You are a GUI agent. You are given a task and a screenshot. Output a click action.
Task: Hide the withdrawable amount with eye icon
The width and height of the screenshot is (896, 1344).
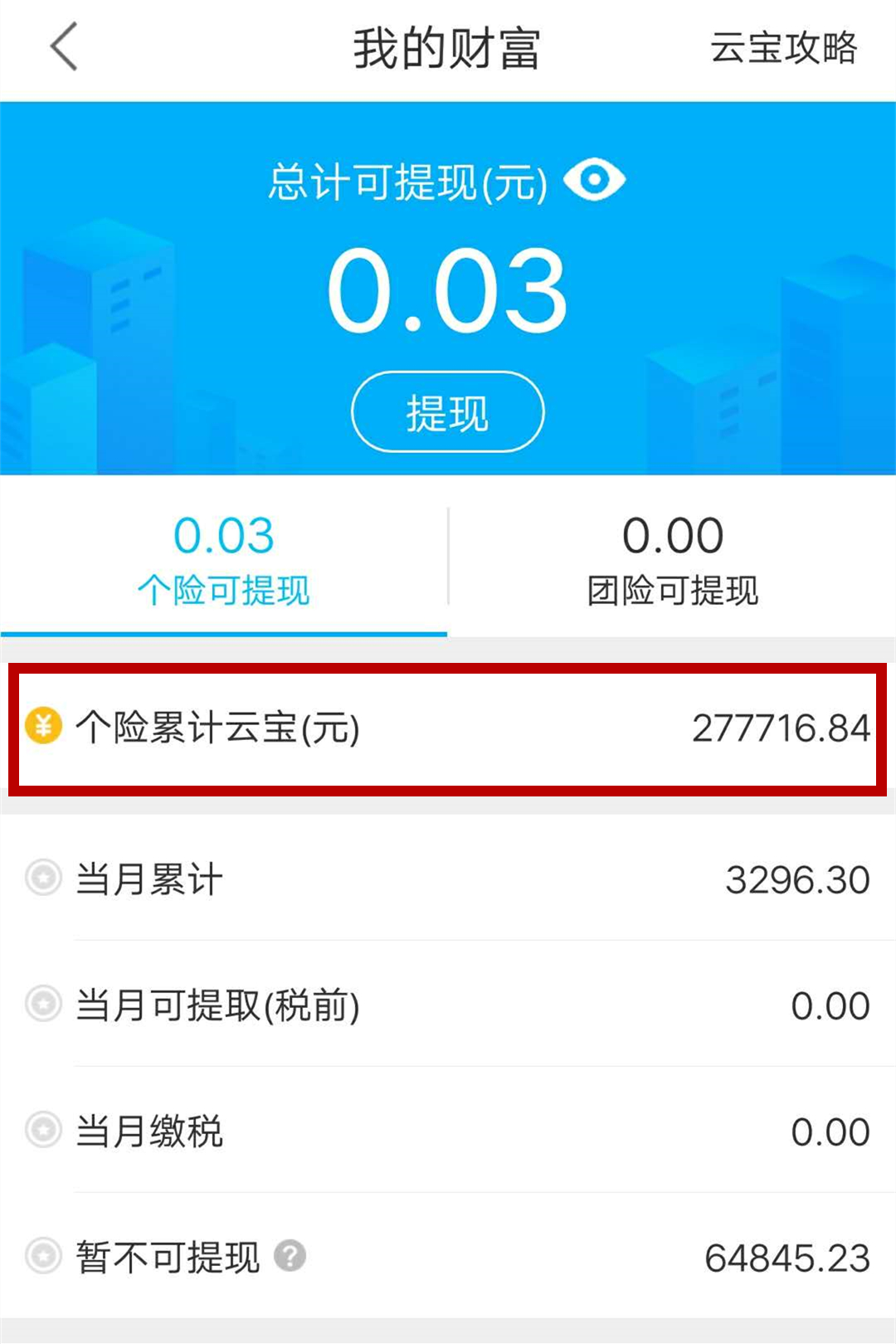[594, 180]
